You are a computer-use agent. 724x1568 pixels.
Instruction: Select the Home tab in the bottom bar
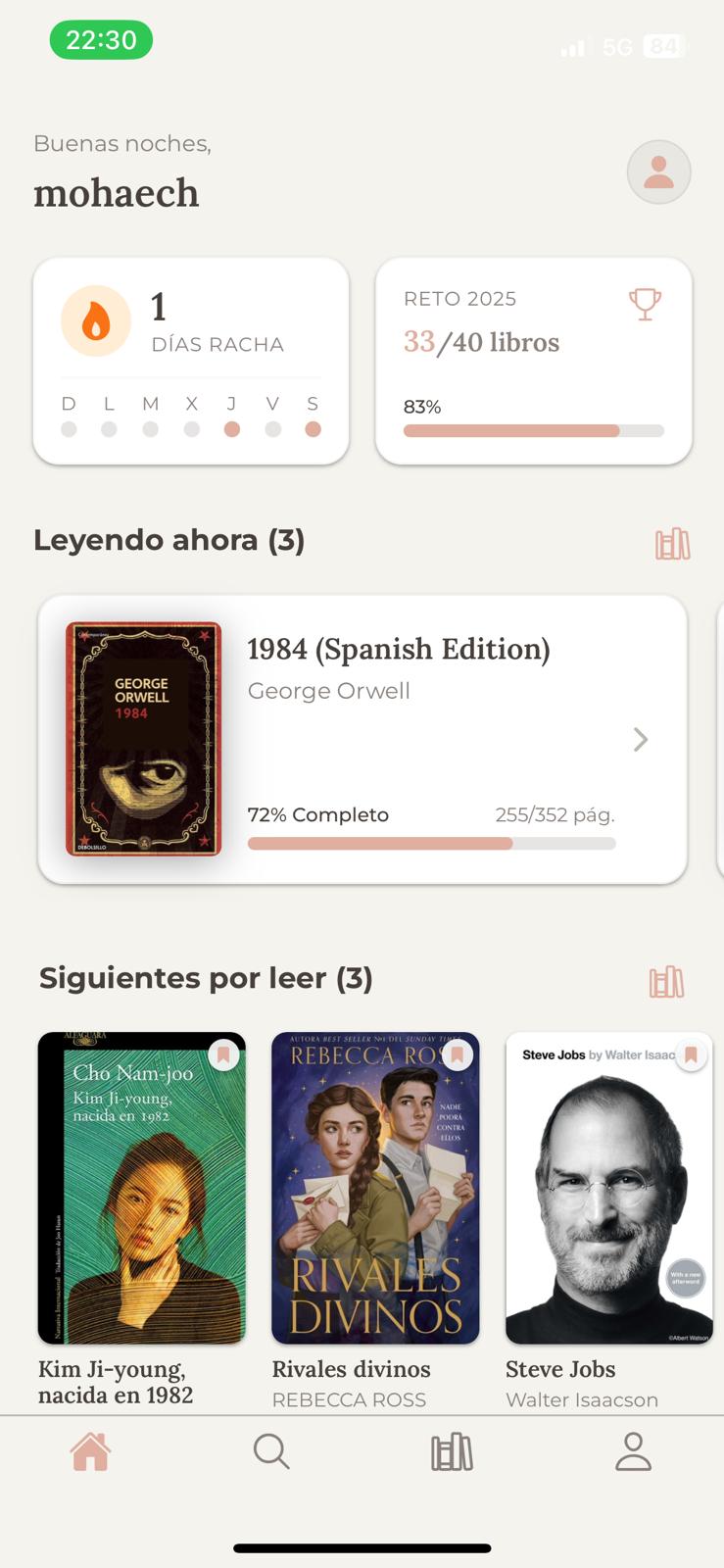[x=89, y=1453]
